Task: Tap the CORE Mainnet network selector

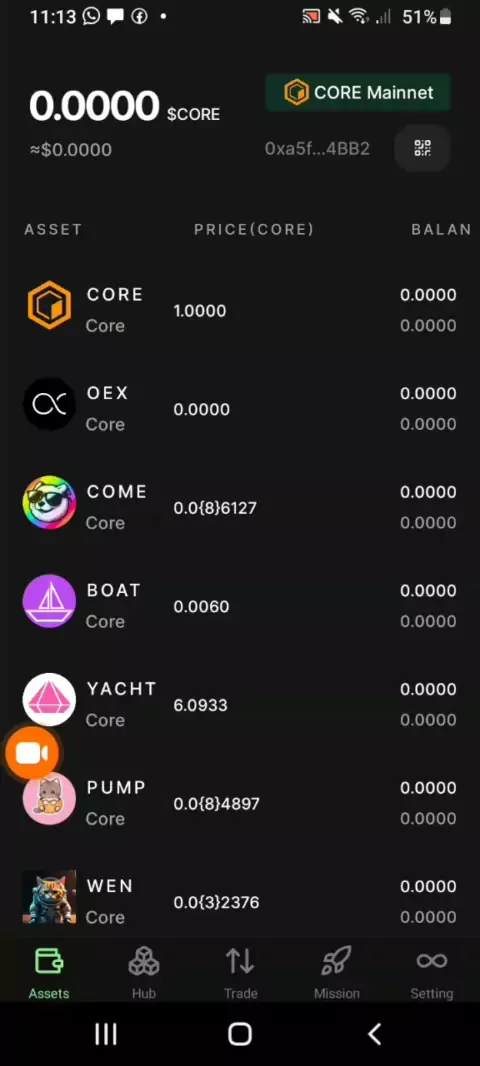Action: pyautogui.click(x=358, y=92)
